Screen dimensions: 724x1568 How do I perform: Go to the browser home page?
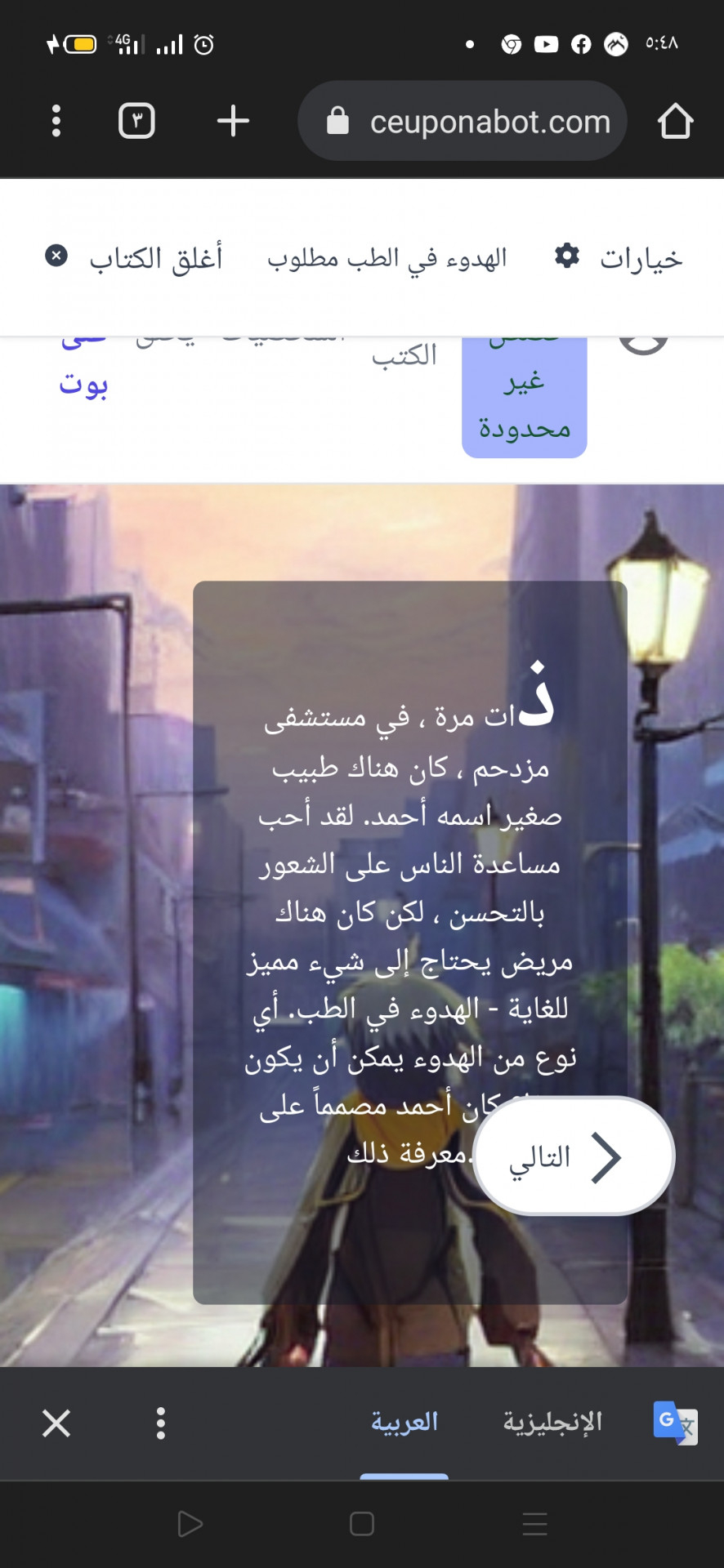pyautogui.click(x=675, y=121)
